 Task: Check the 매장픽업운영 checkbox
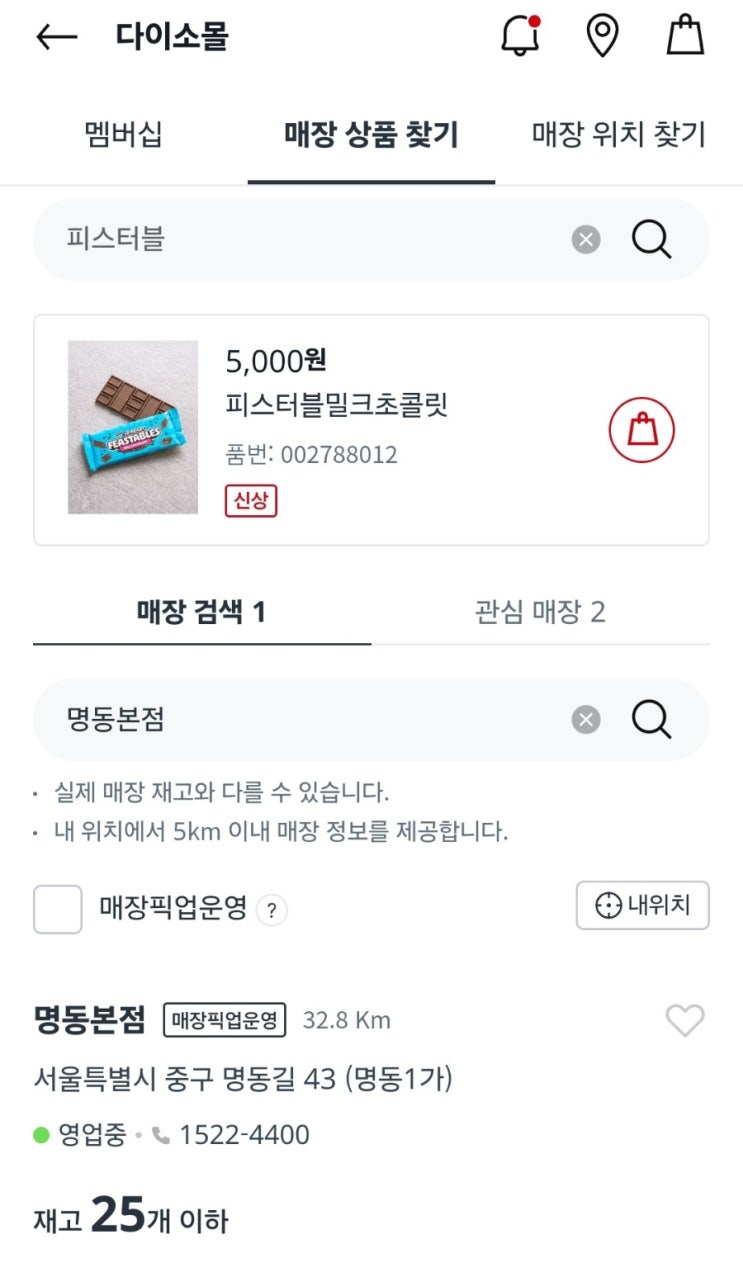pyautogui.click(x=58, y=909)
